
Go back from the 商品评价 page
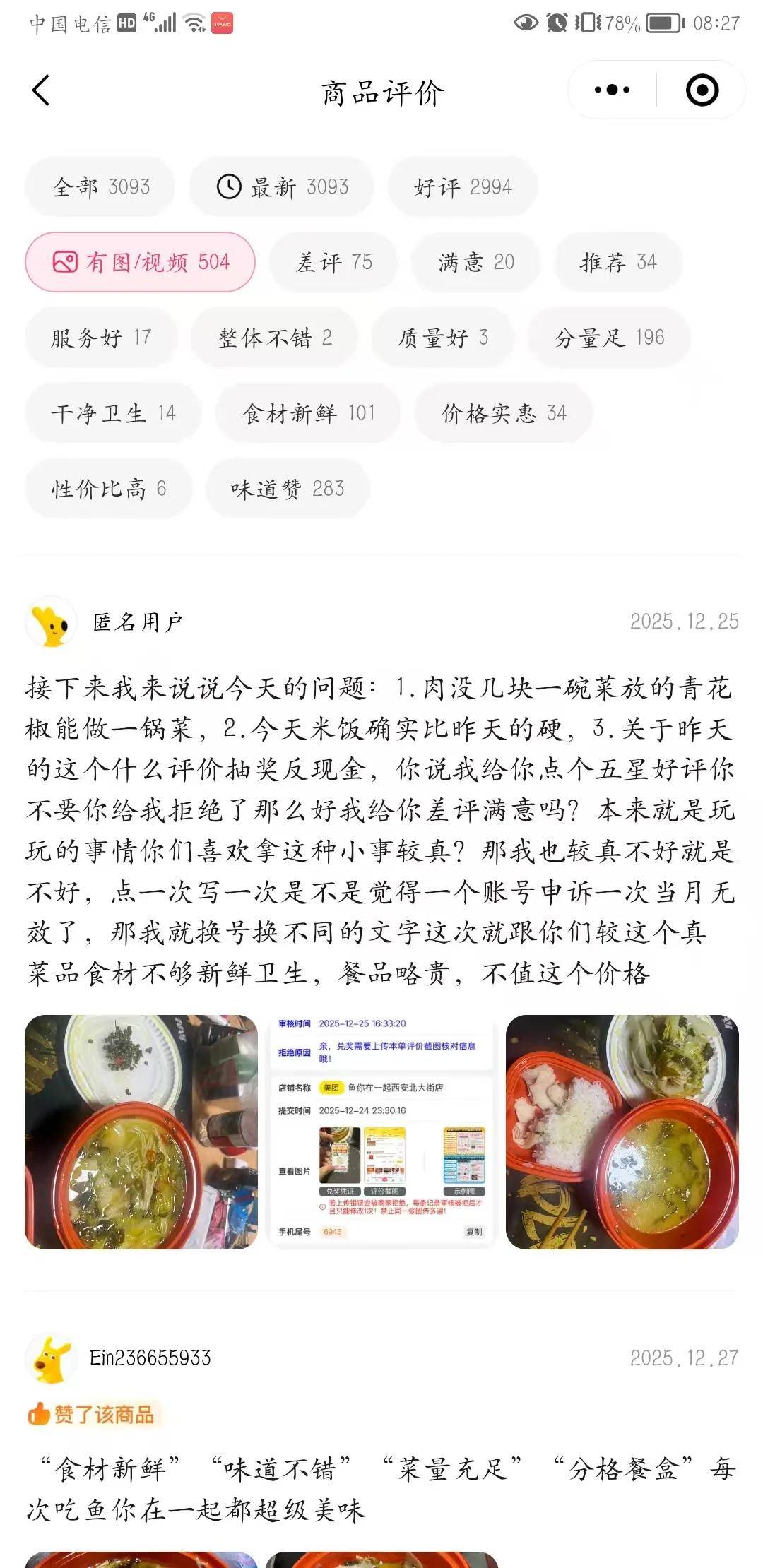(42, 91)
